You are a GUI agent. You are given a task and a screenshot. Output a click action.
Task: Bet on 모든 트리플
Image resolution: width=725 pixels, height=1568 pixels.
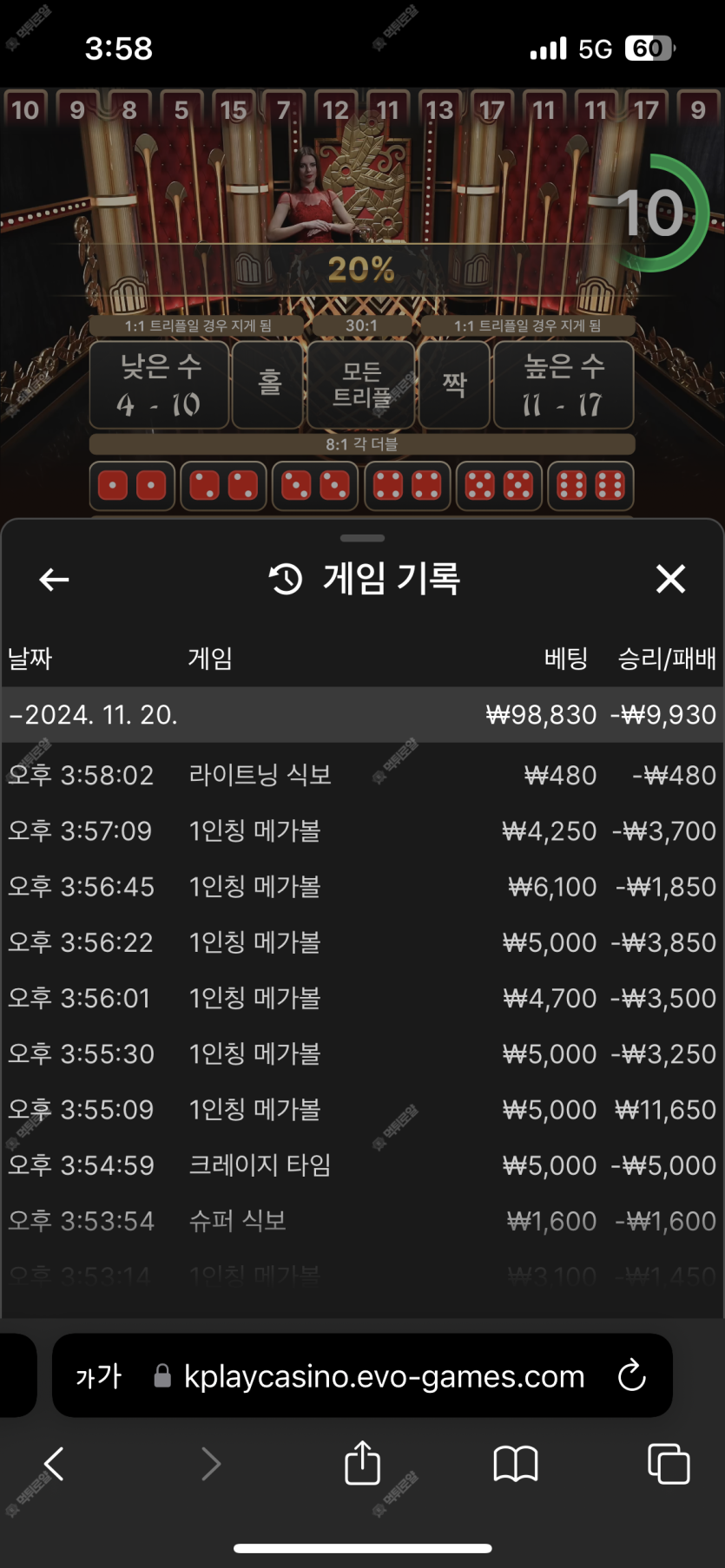361,384
